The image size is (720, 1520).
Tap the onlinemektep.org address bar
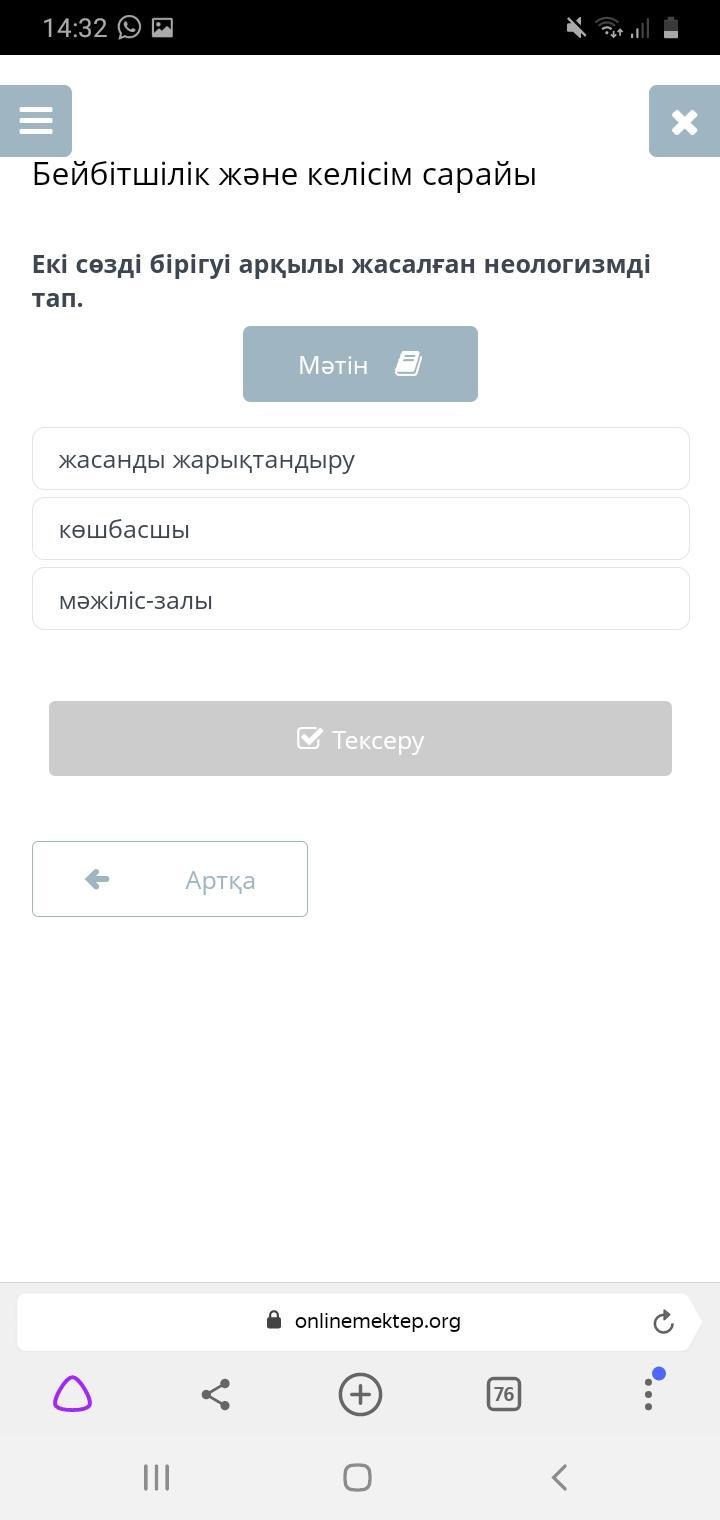pyautogui.click(x=360, y=1321)
